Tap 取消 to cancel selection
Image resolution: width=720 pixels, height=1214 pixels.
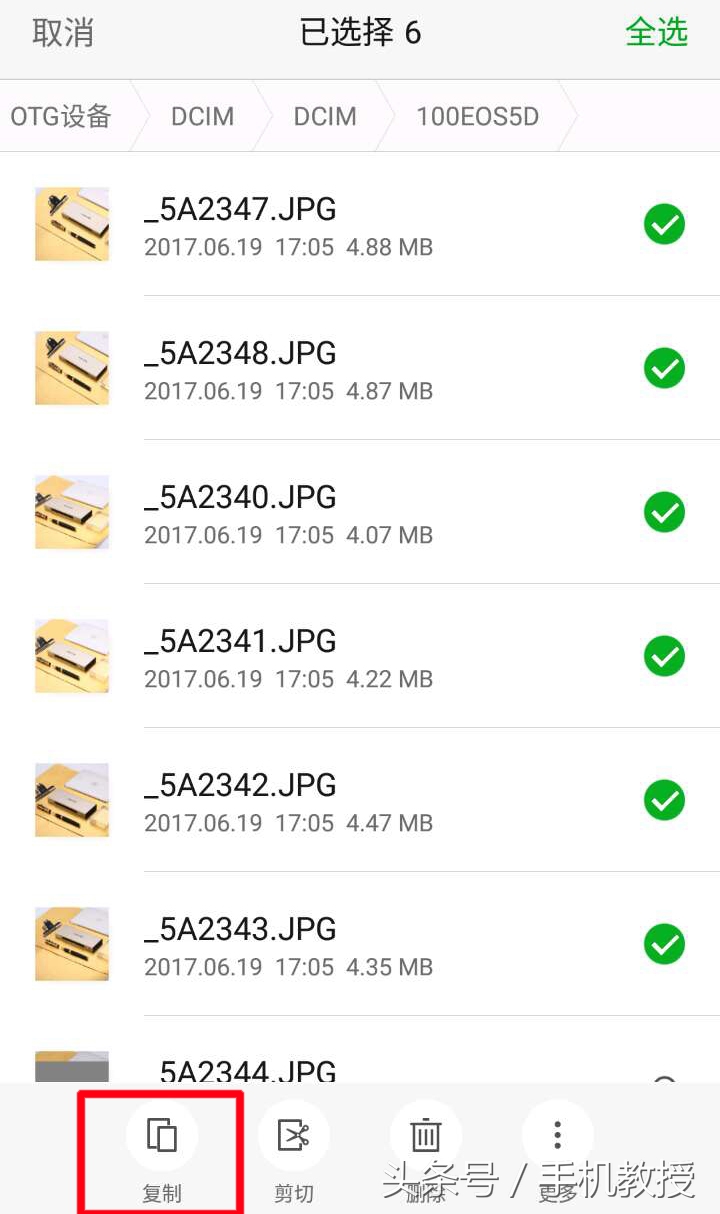(x=63, y=33)
